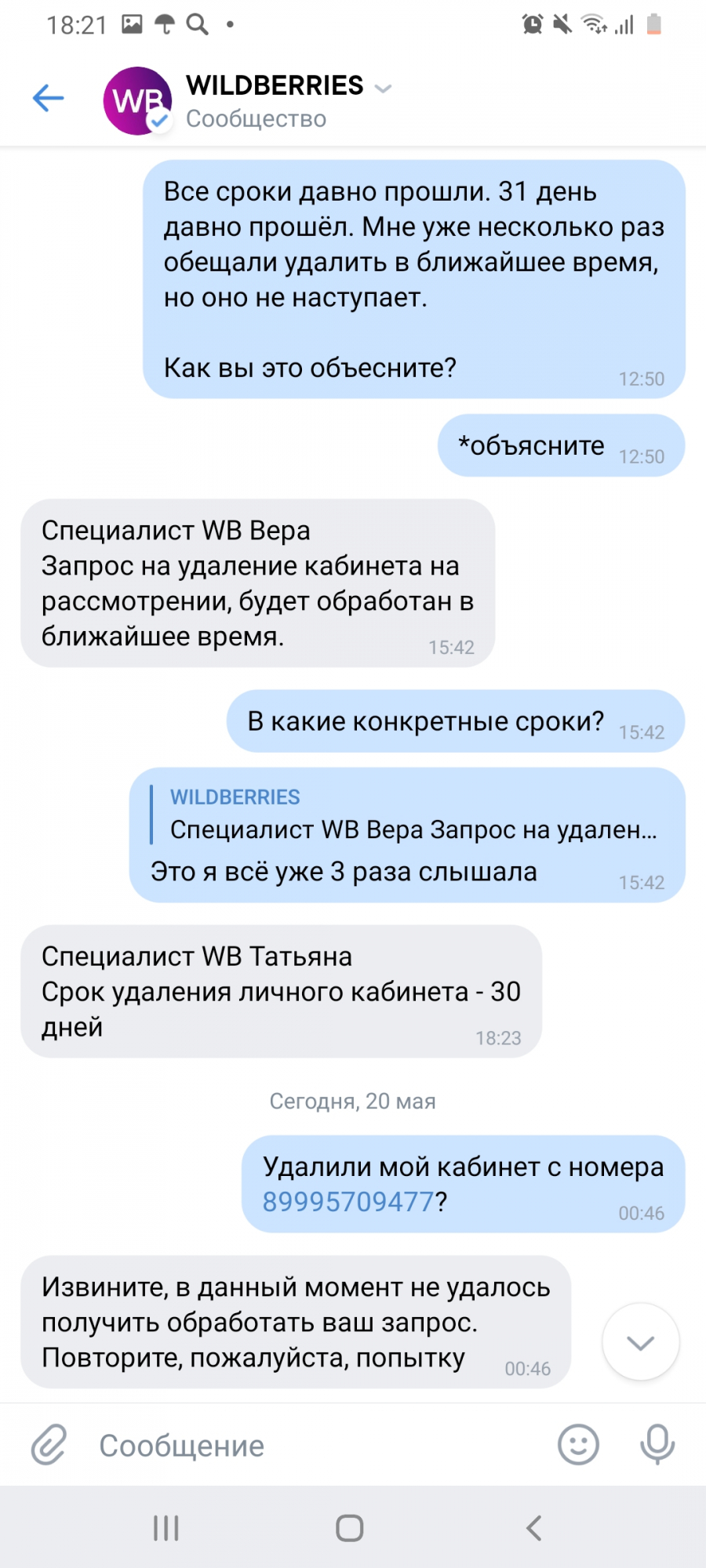
Task: Record a voice message with microphone
Action: click(657, 1444)
